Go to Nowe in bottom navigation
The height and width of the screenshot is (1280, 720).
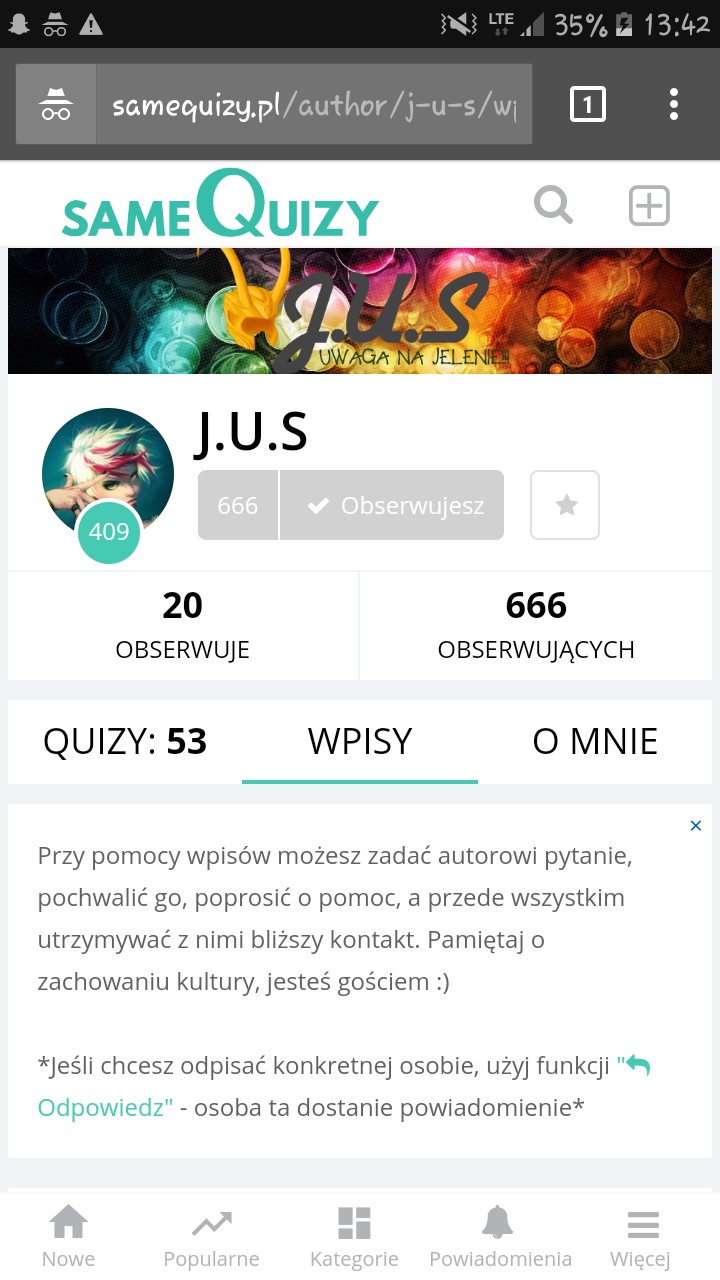point(68,1236)
